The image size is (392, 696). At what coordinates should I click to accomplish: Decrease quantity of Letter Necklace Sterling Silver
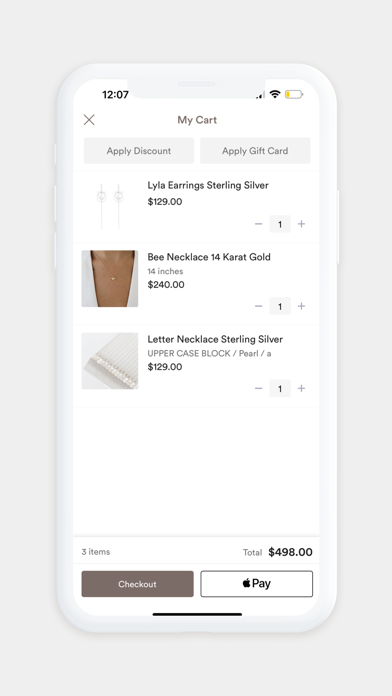pyautogui.click(x=258, y=388)
